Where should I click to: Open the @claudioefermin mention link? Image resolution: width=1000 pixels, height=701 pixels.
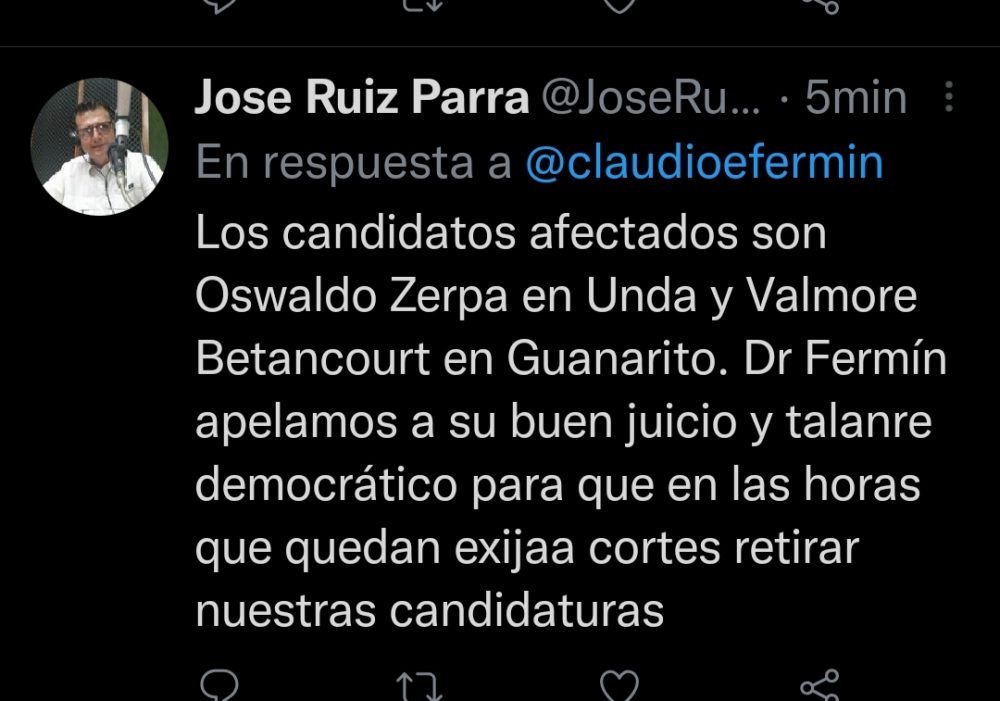[704, 164]
